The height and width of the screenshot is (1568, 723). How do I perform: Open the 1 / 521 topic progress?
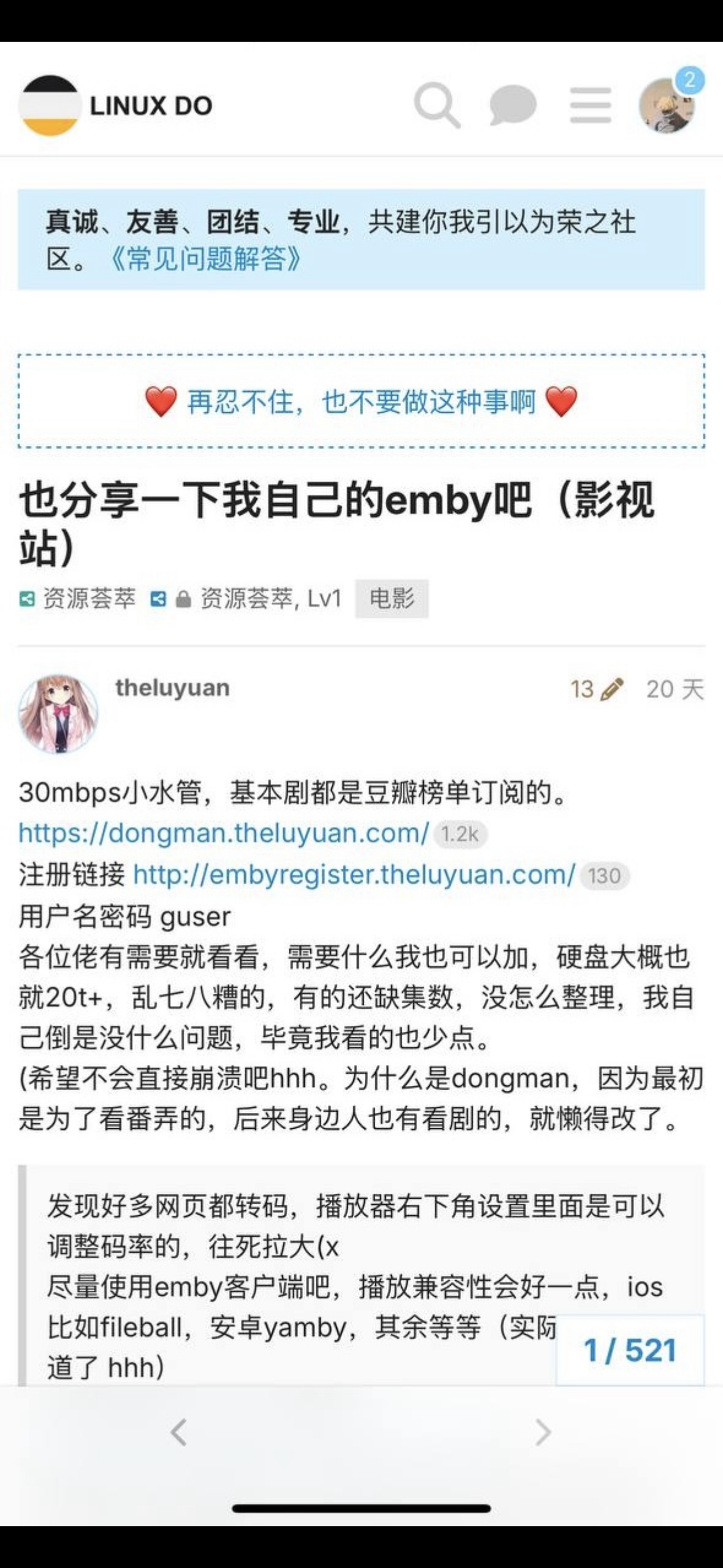(630, 1350)
